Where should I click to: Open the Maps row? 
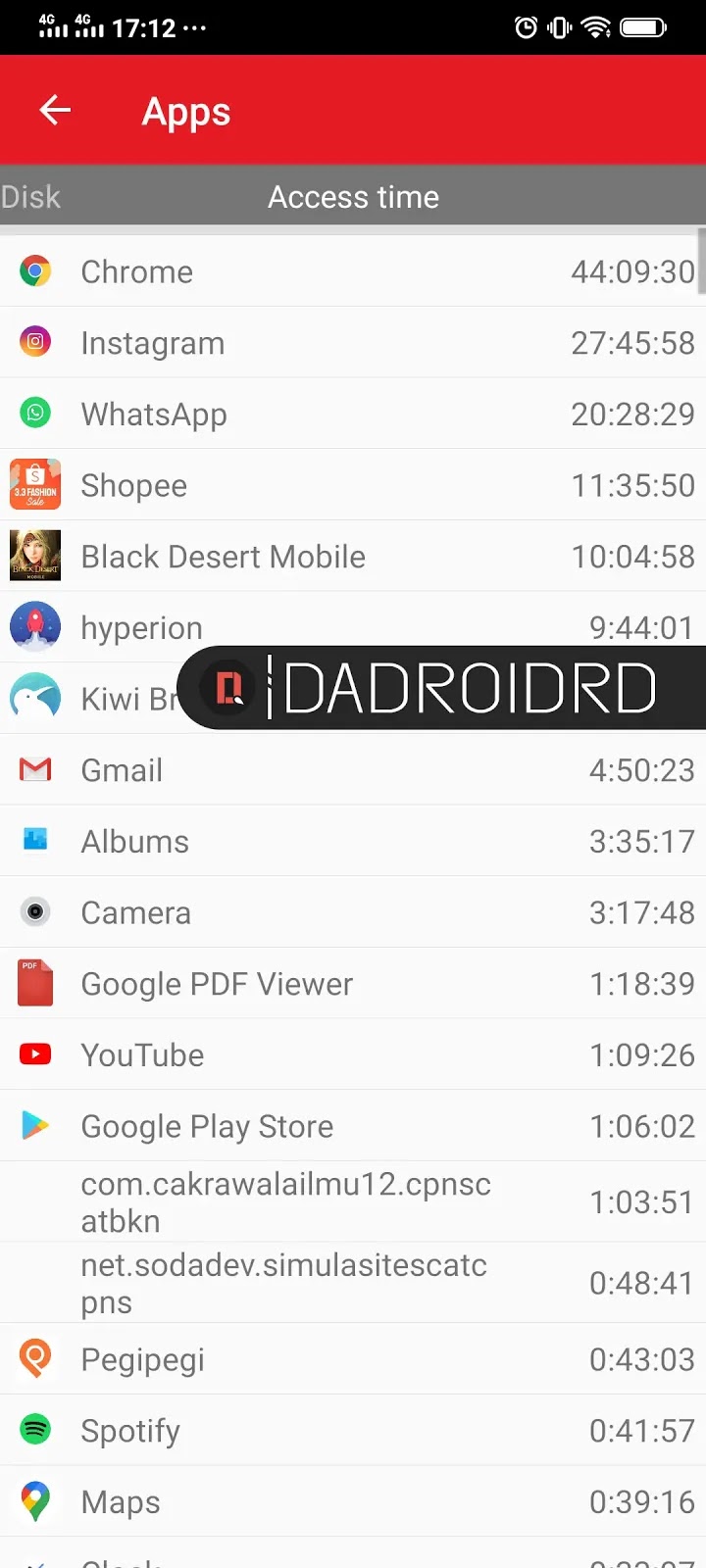pos(353,1502)
